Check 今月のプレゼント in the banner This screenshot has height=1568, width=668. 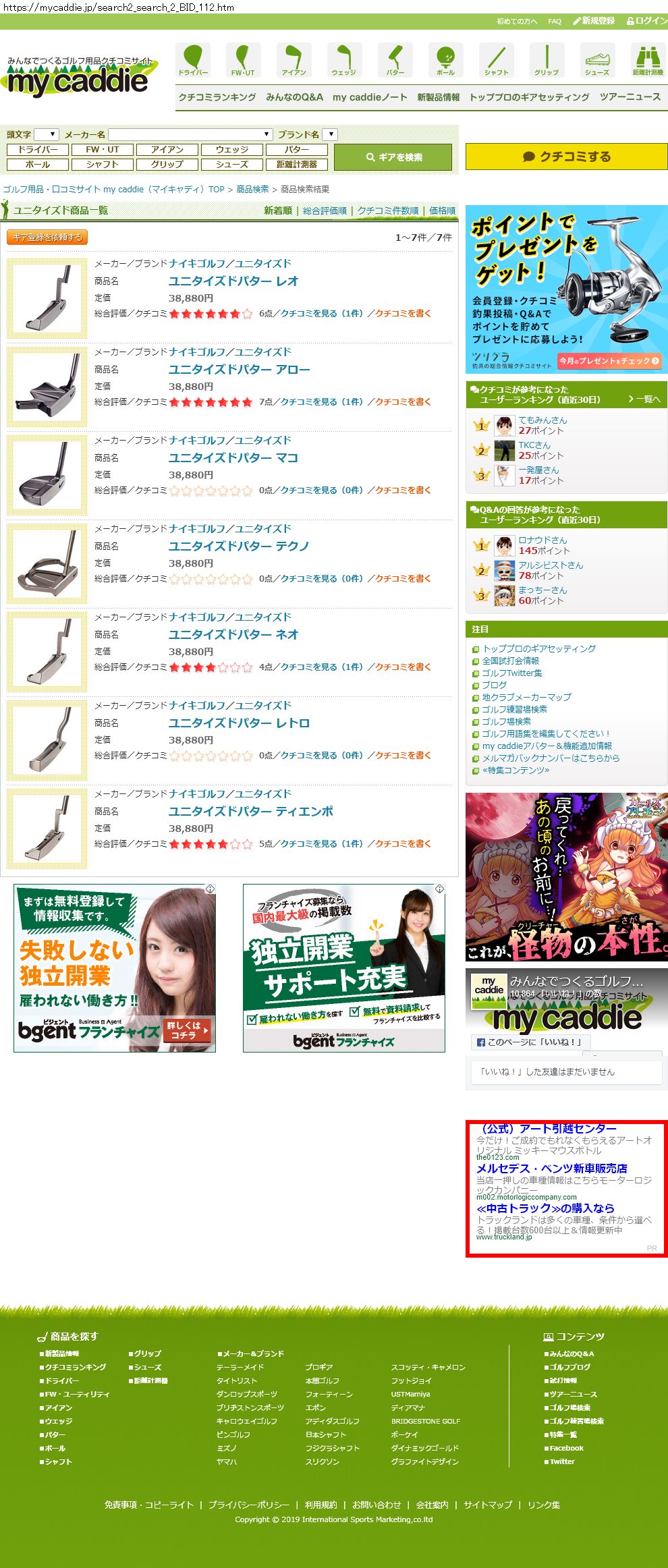click(x=608, y=361)
